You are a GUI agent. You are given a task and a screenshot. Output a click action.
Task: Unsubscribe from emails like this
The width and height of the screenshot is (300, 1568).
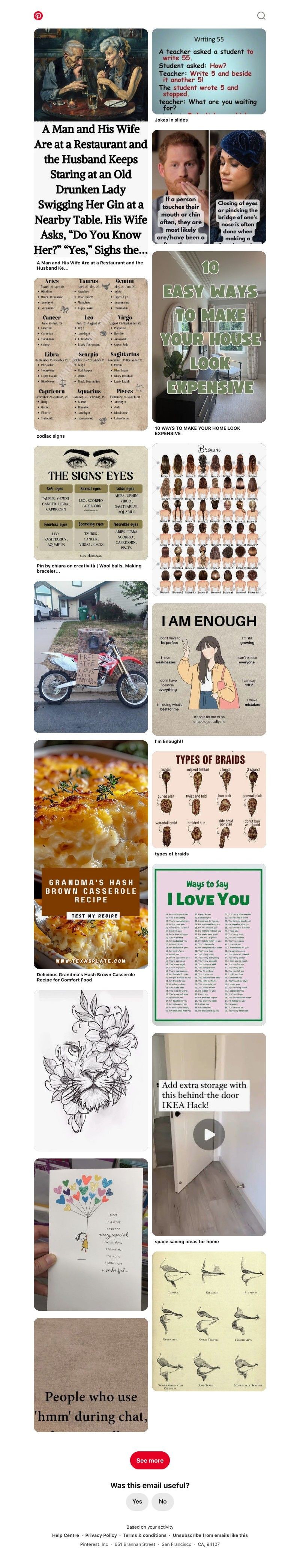(210, 1535)
